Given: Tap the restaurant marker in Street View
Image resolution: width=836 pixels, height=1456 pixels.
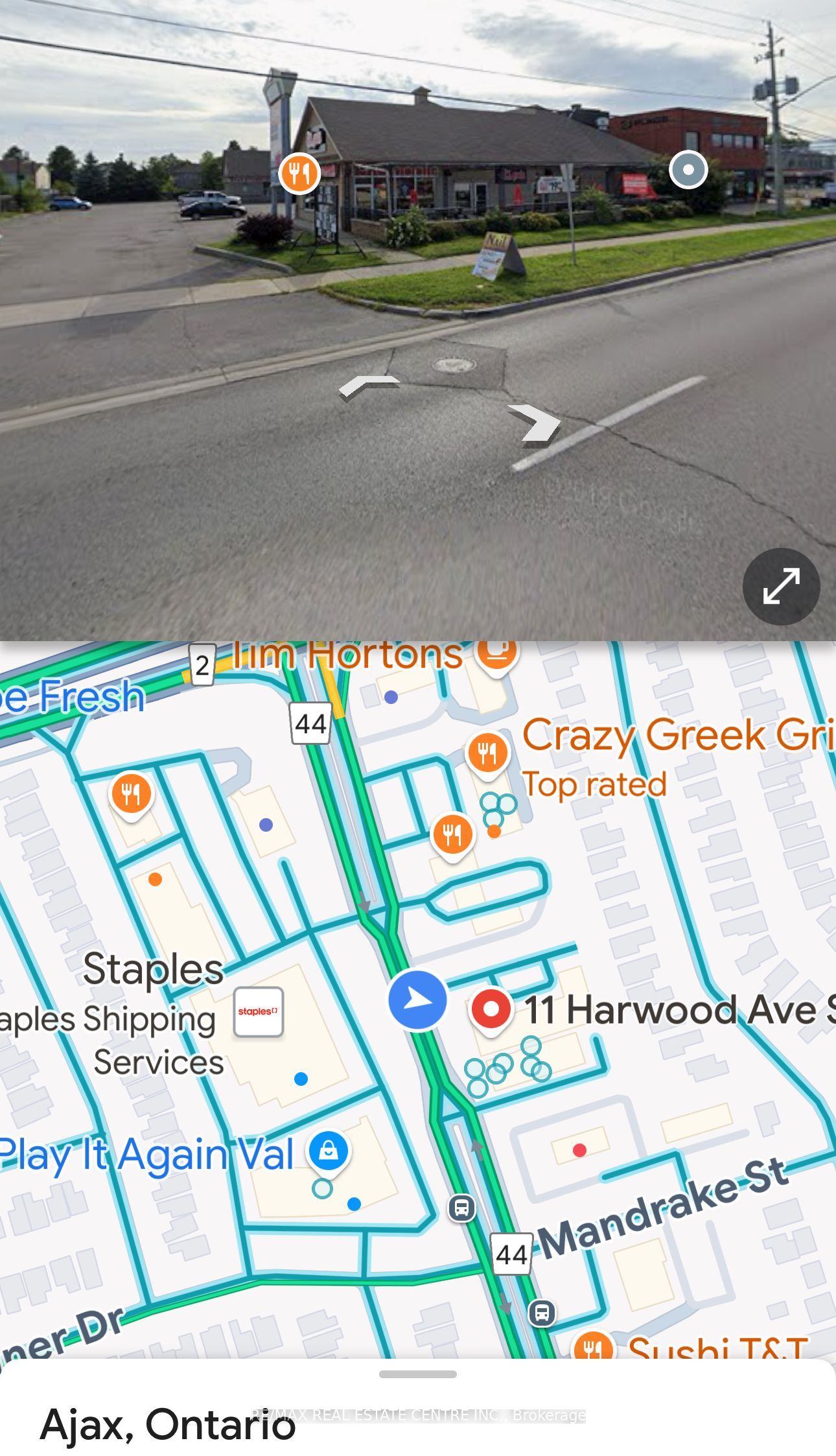Looking at the screenshot, I should click(x=299, y=173).
